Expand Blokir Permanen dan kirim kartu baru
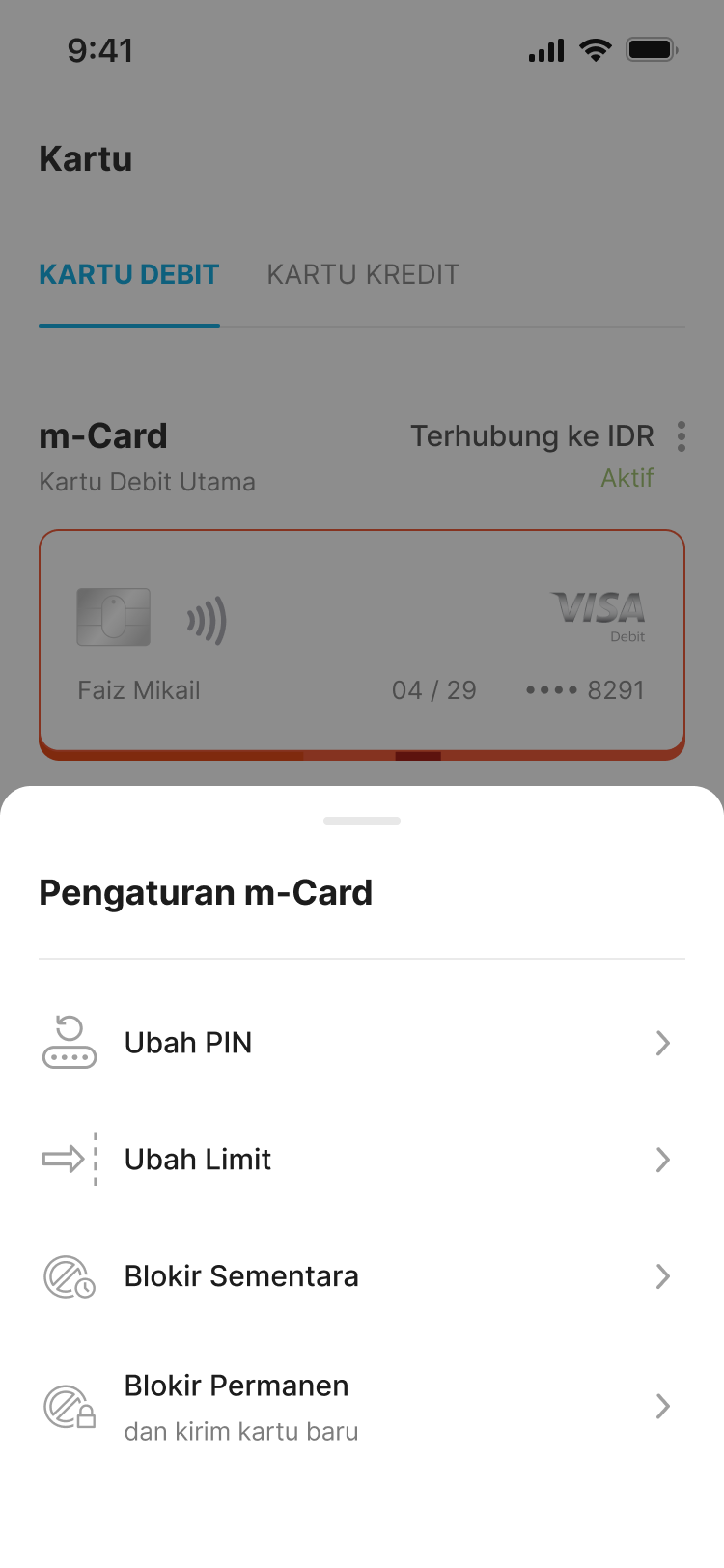The height and width of the screenshot is (1568, 724). click(x=662, y=1406)
